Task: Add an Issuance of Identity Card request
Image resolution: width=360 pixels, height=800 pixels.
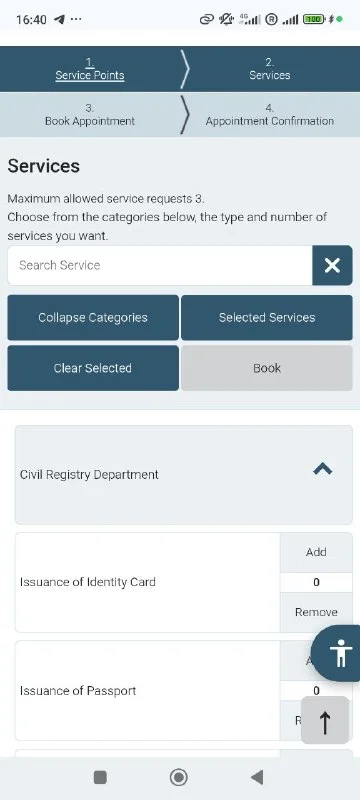Action: [316, 552]
